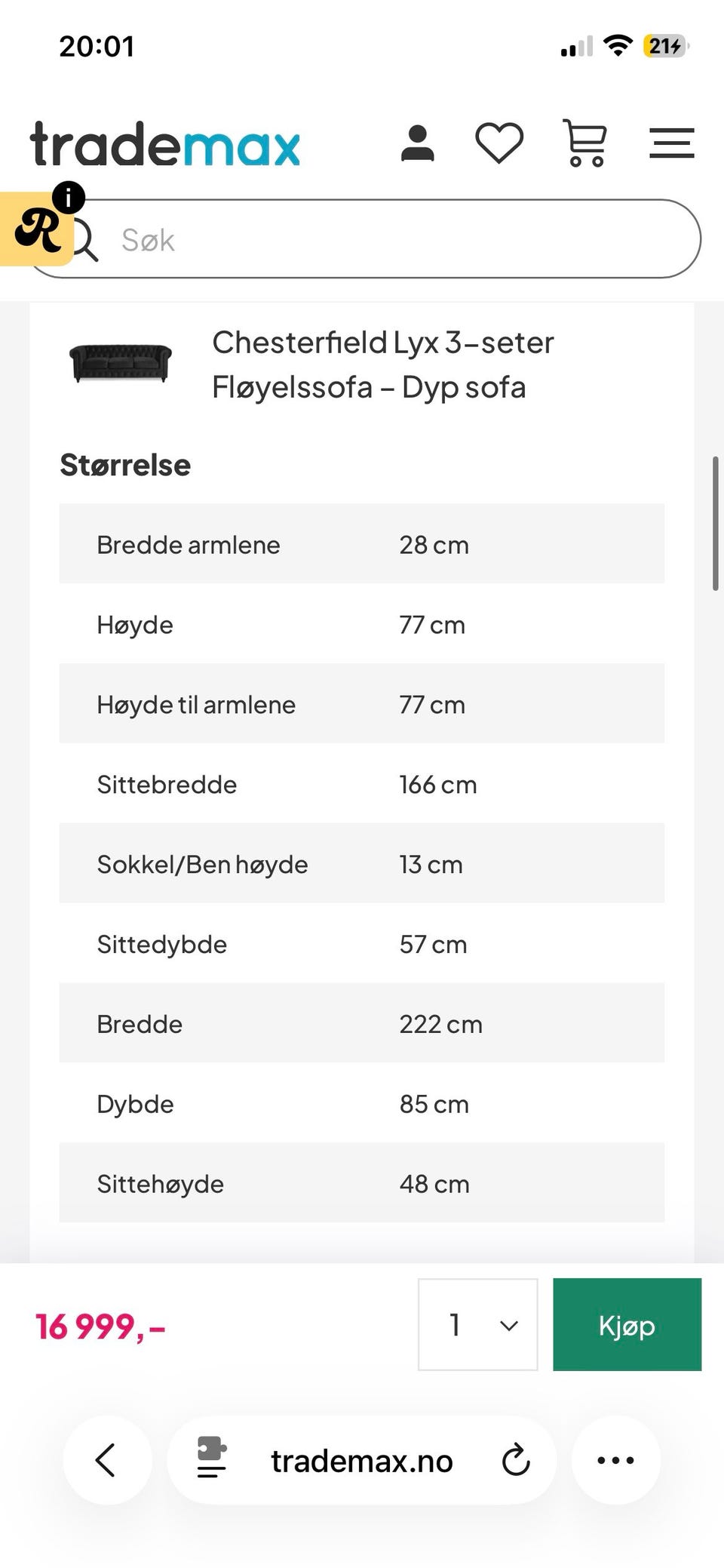Image resolution: width=724 pixels, height=1568 pixels.
Task: Go to the trademax home logo
Action: (165, 143)
